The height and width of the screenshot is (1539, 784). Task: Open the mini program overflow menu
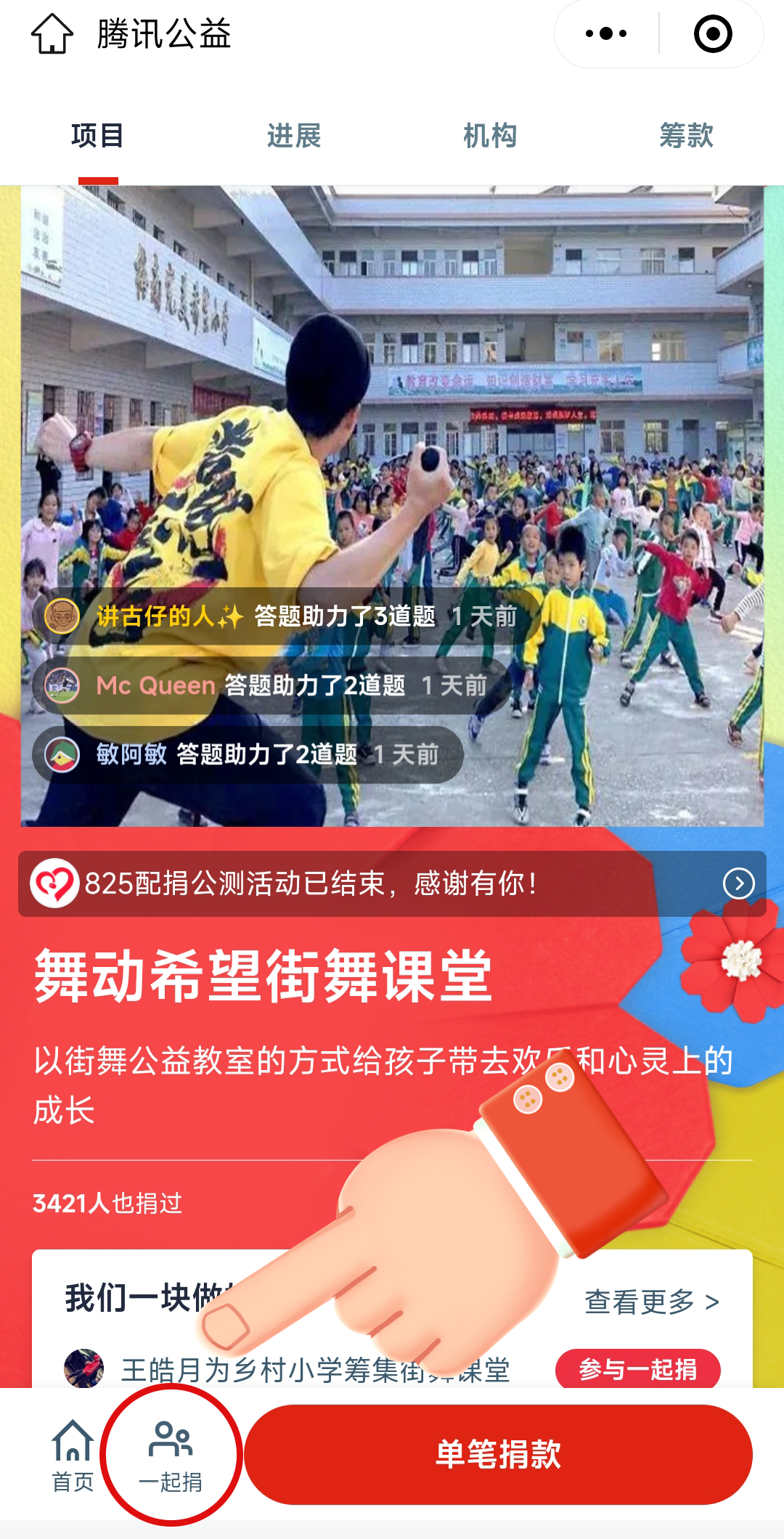tap(606, 34)
